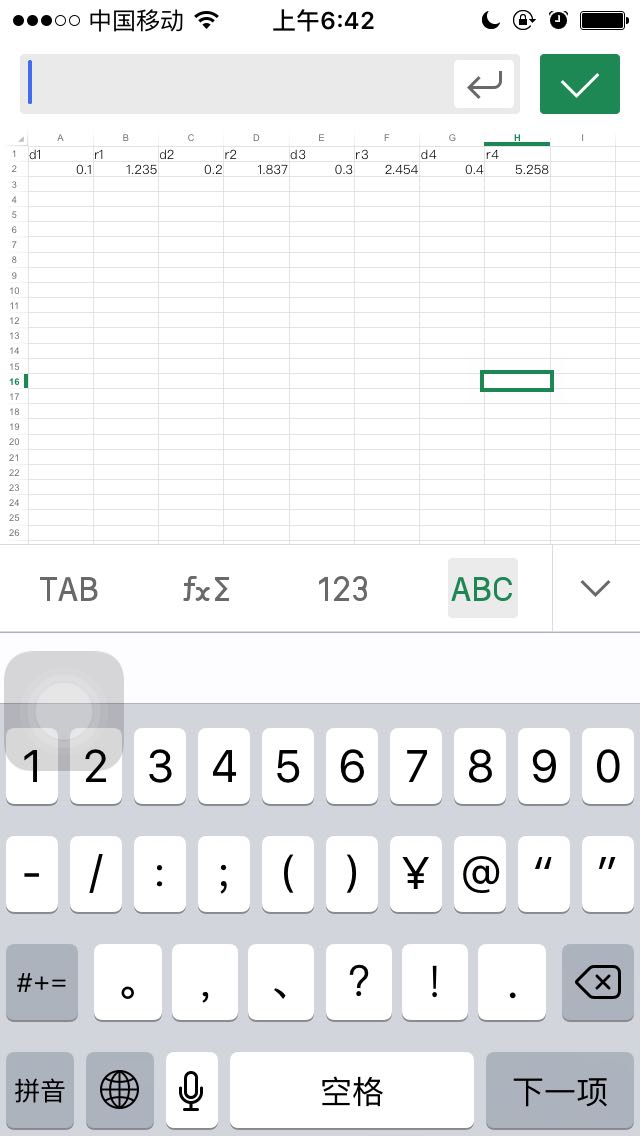Tap the AssistiveTouch floating button
The height and width of the screenshot is (1136, 640).
[x=64, y=711]
